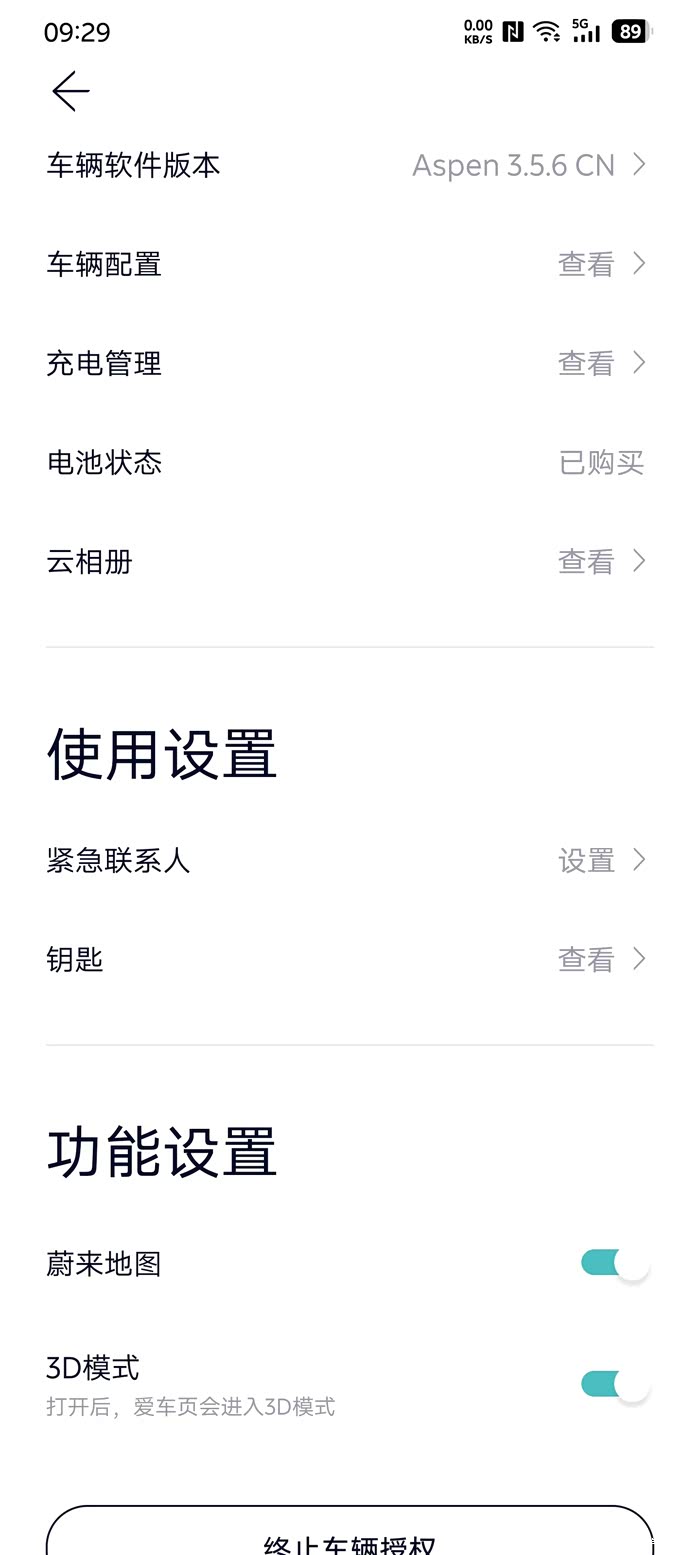Turn off the 蔚来地图 switch

pyautogui.click(x=614, y=1264)
